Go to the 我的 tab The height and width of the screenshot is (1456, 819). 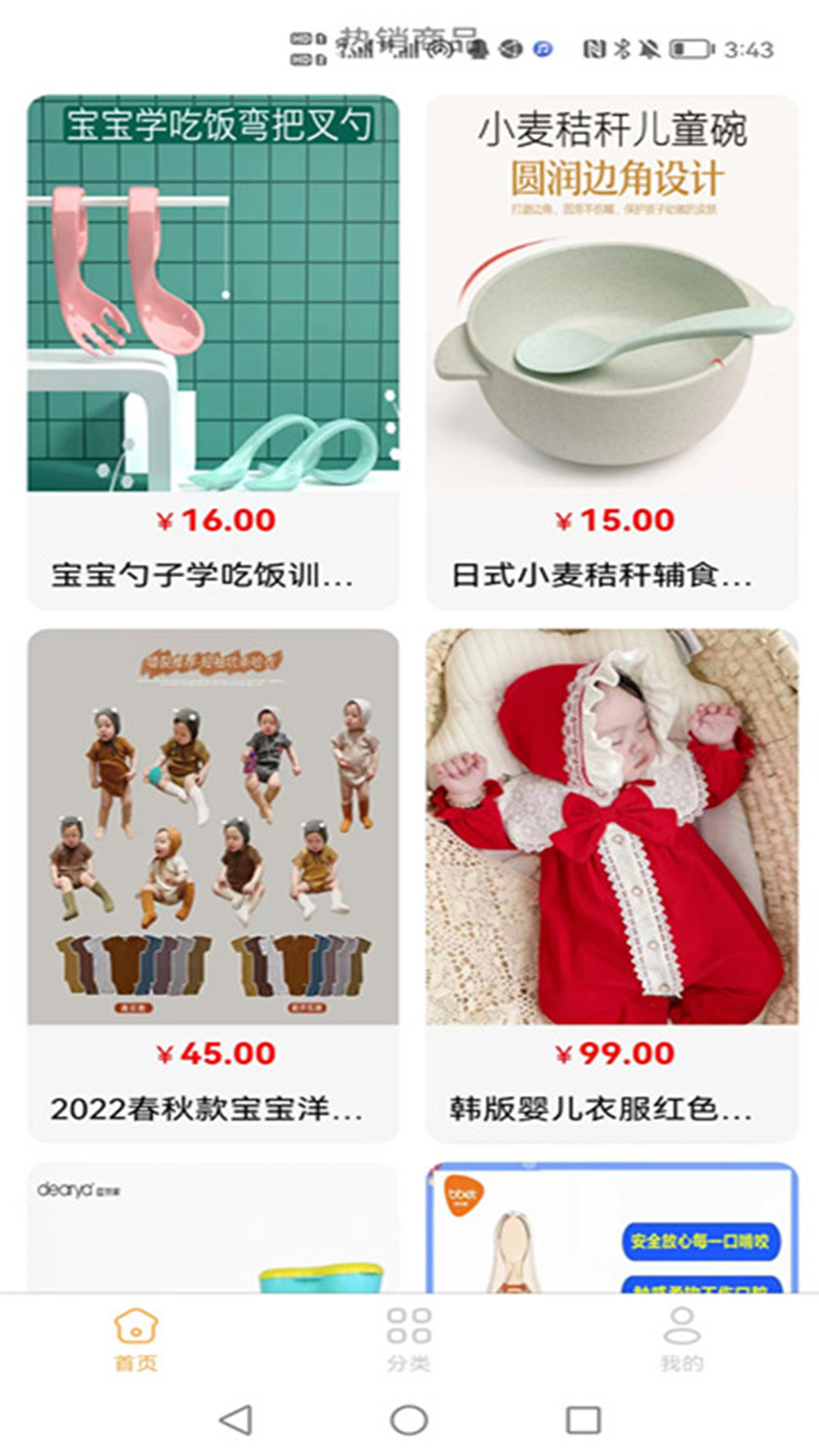click(x=682, y=1340)
